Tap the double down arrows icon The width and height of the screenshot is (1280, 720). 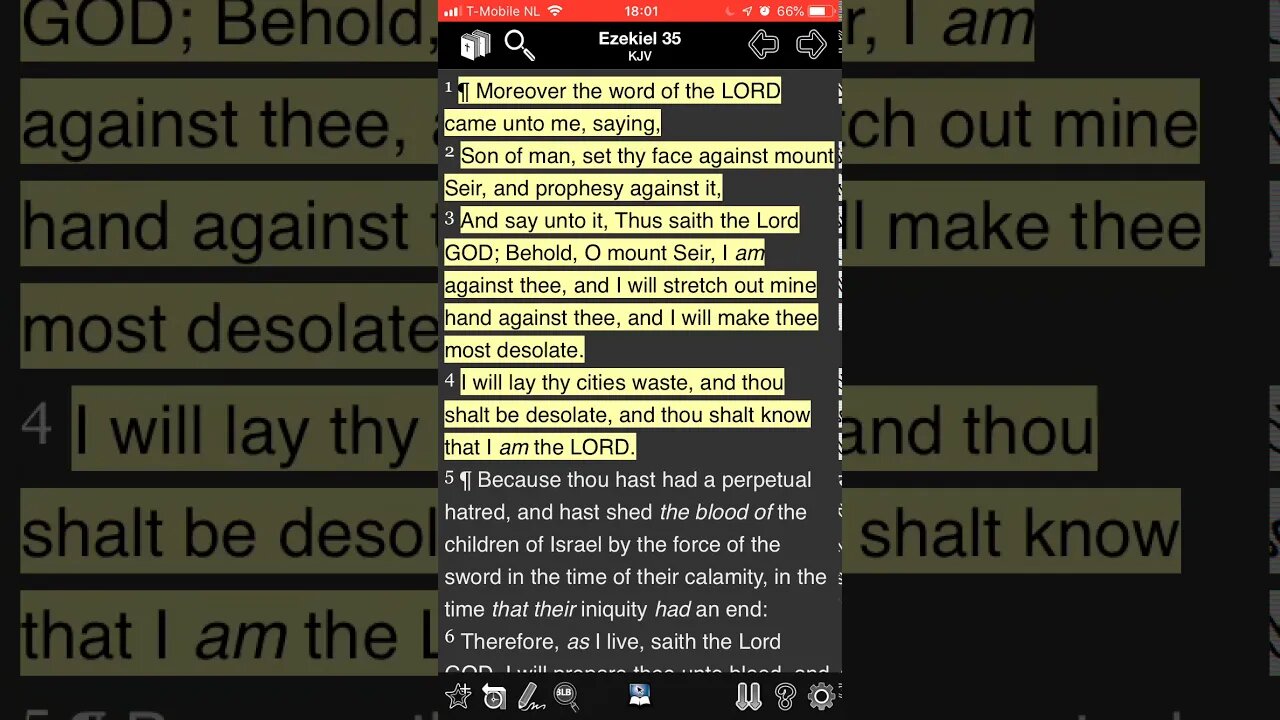point(748,696)
